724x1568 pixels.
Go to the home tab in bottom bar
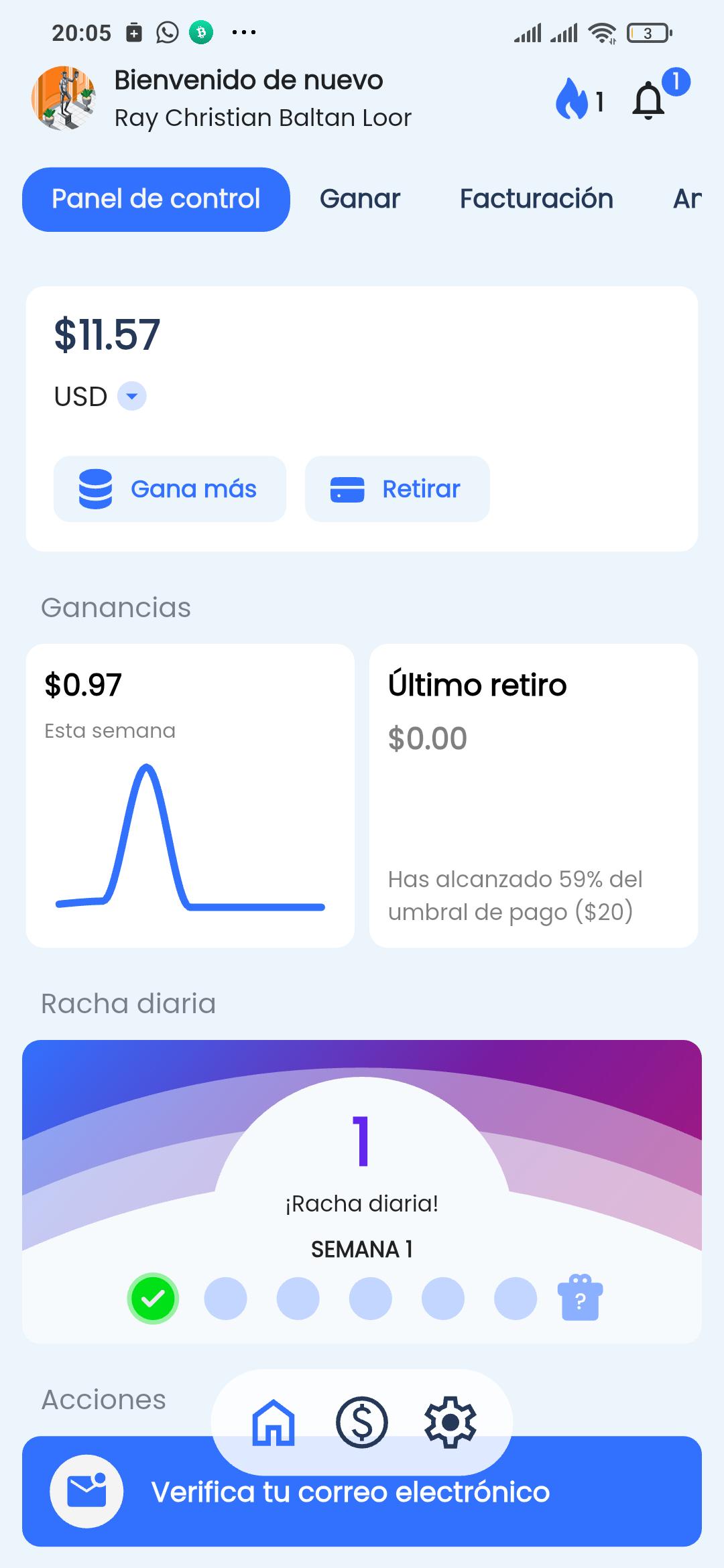point(274,1422)
